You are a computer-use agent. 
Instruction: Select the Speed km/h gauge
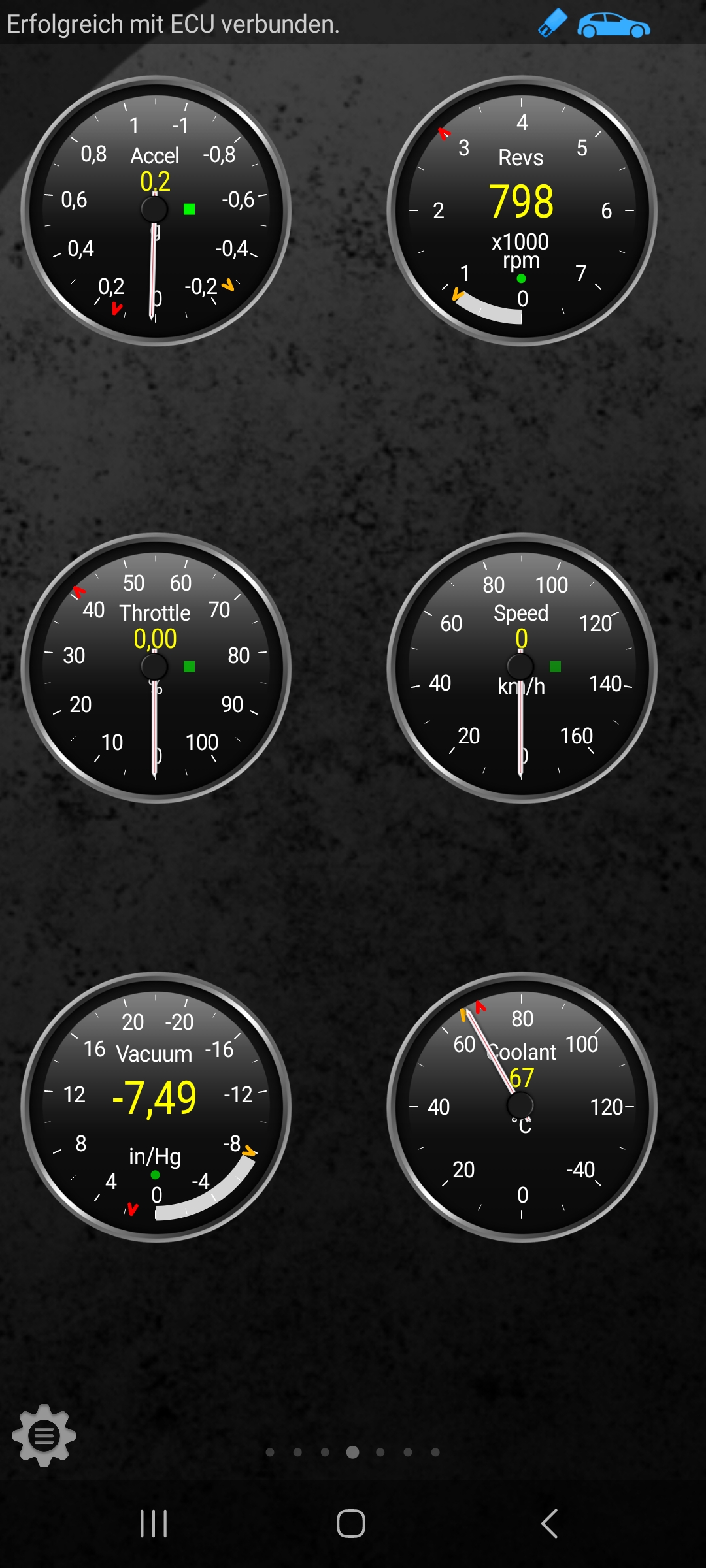tap(522, 668)
